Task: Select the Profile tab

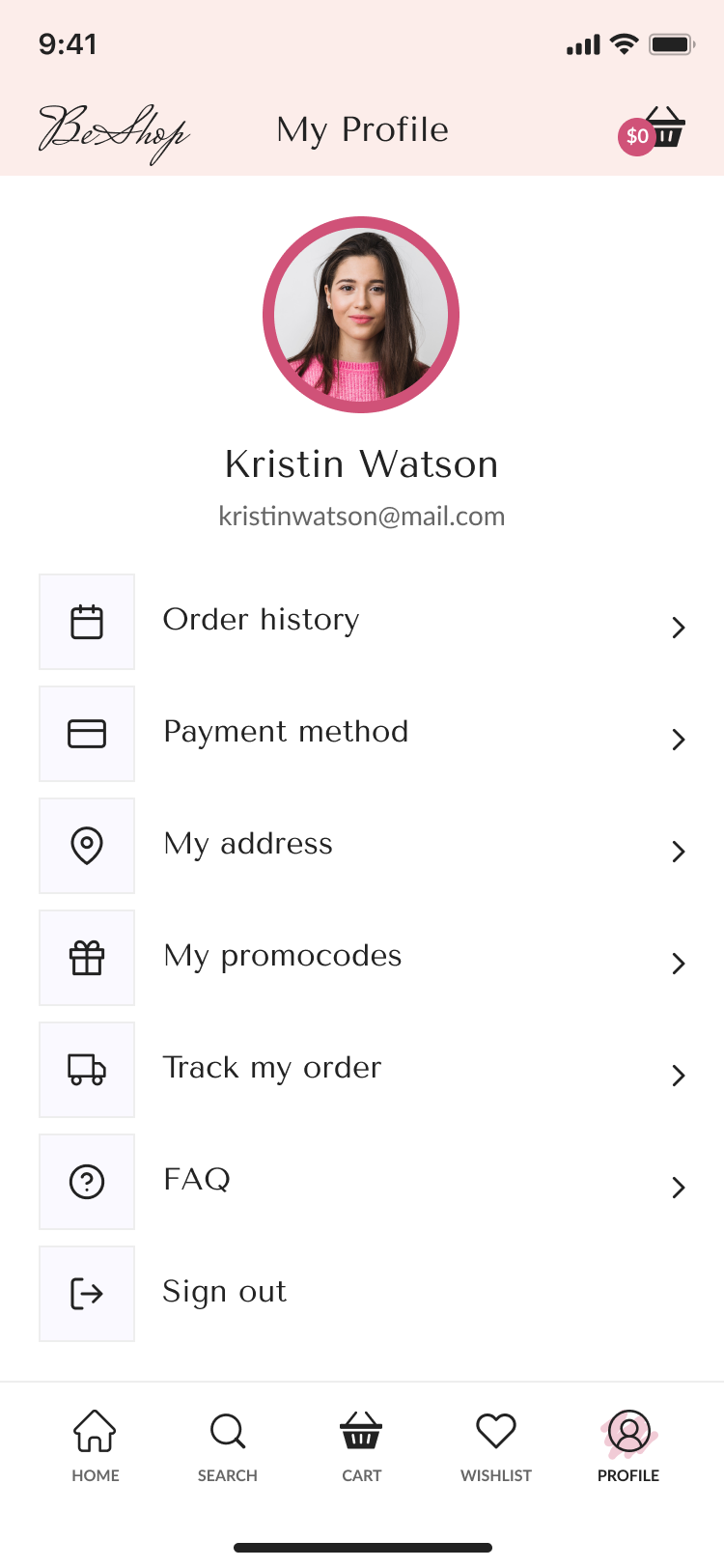Action: (x=628, y=1445)
